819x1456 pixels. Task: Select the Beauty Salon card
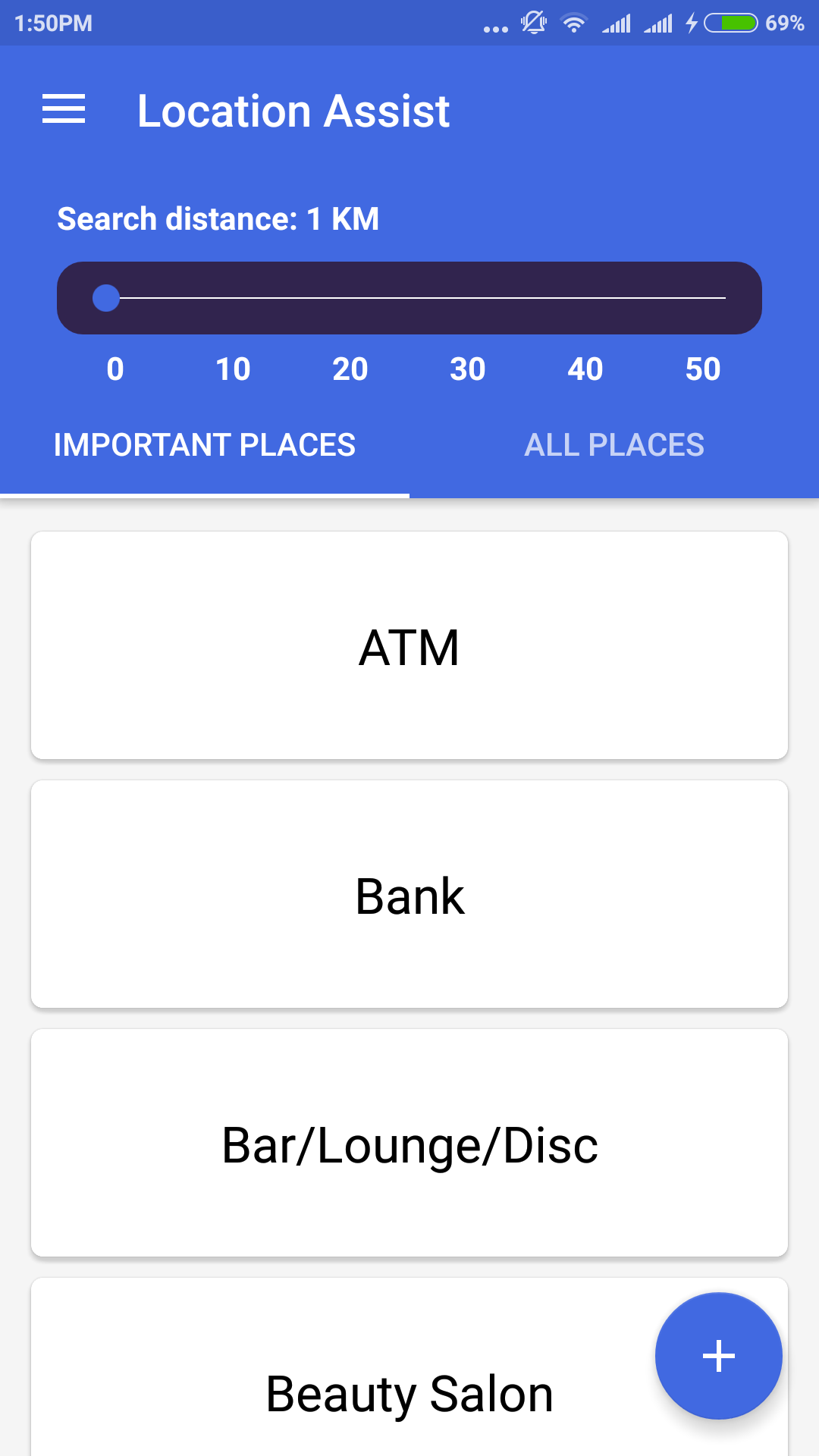point(409,1392)
